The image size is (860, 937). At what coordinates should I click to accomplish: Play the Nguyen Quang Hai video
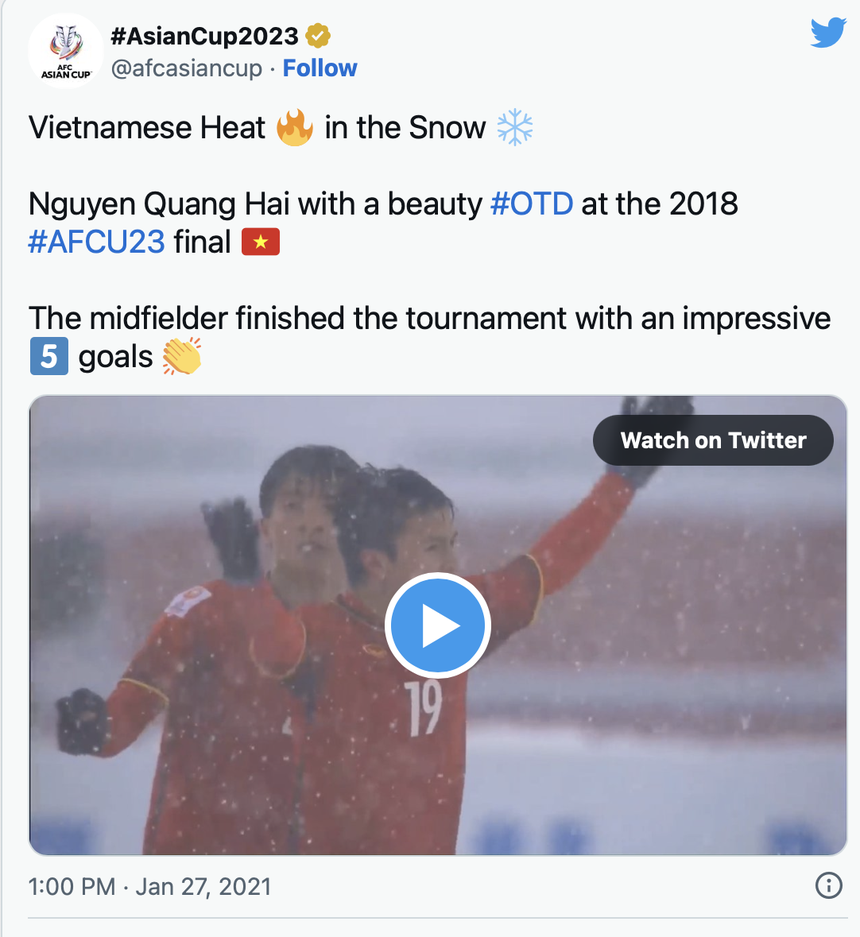click(438, 625)
